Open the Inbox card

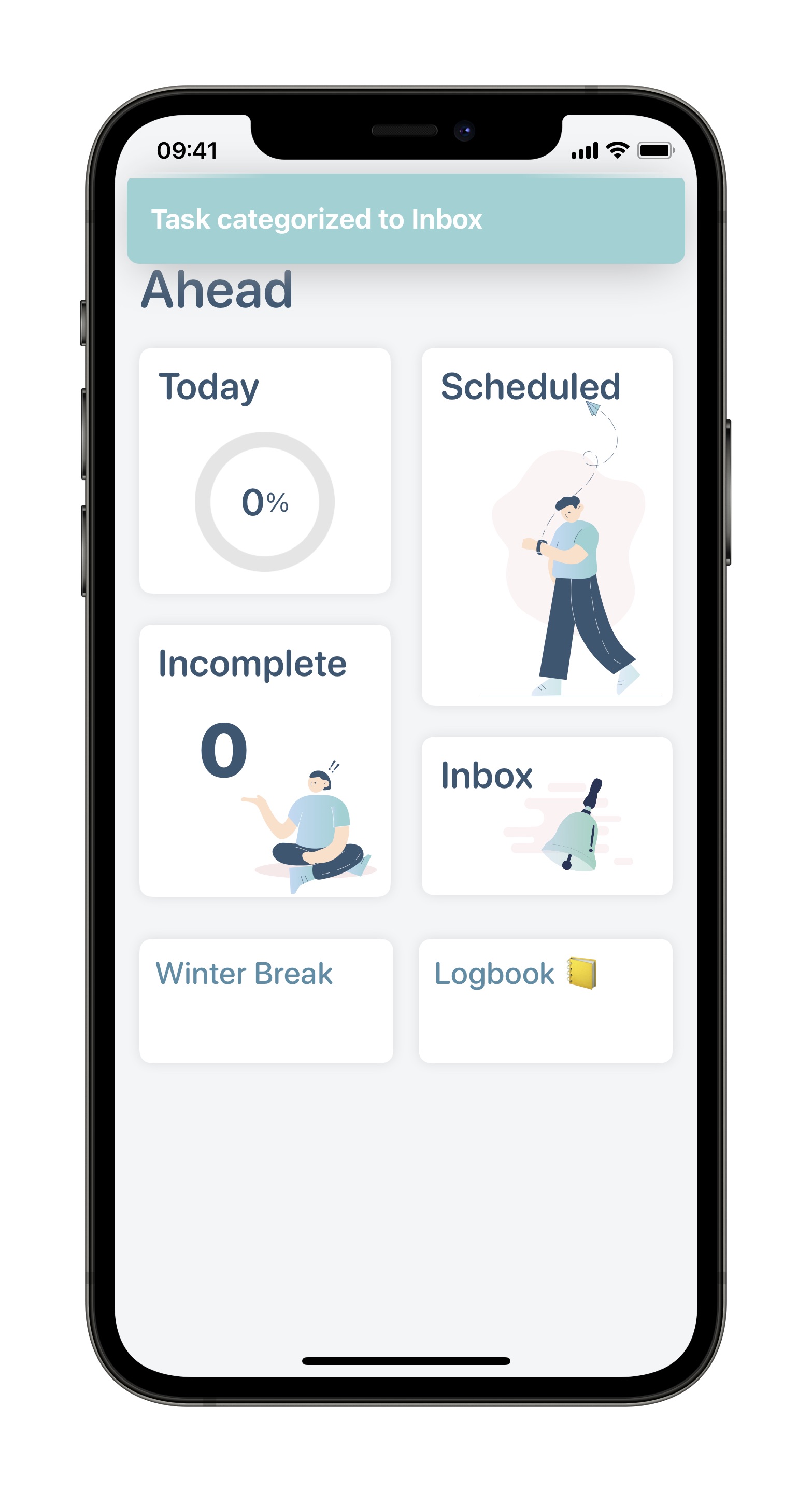[x=546, y=815]
